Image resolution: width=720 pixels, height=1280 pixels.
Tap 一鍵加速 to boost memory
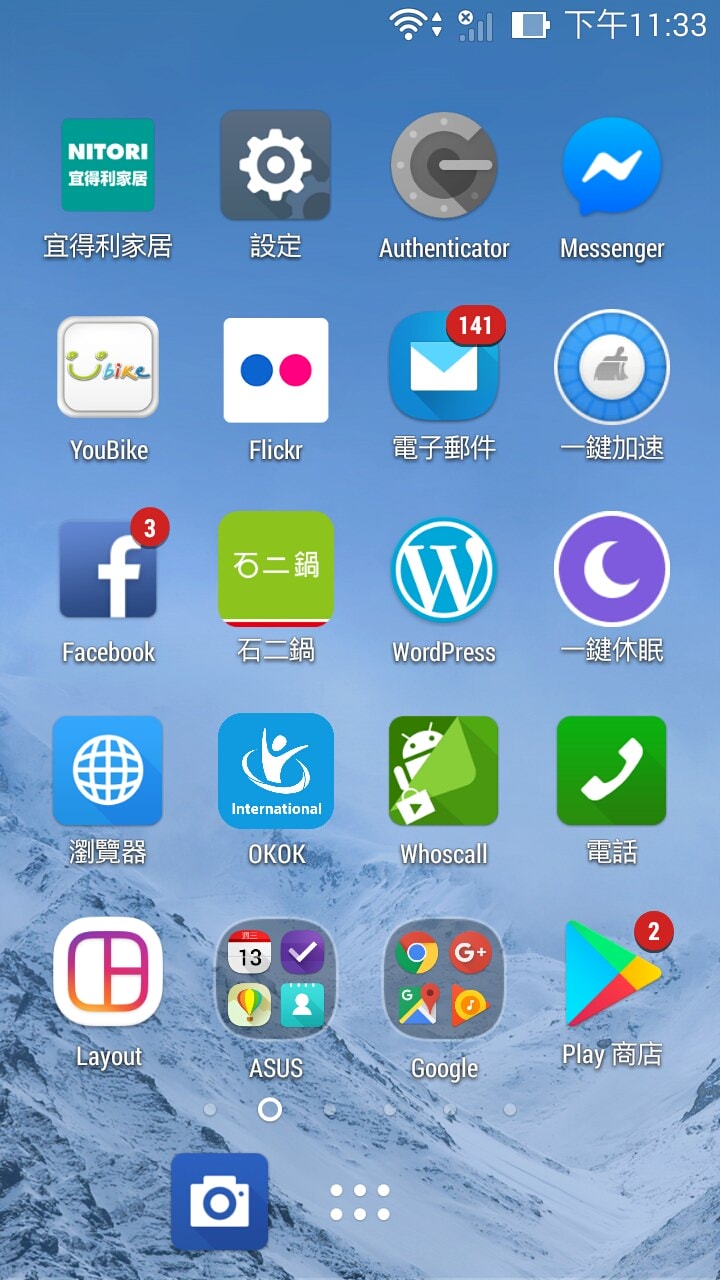click(611, 368)
